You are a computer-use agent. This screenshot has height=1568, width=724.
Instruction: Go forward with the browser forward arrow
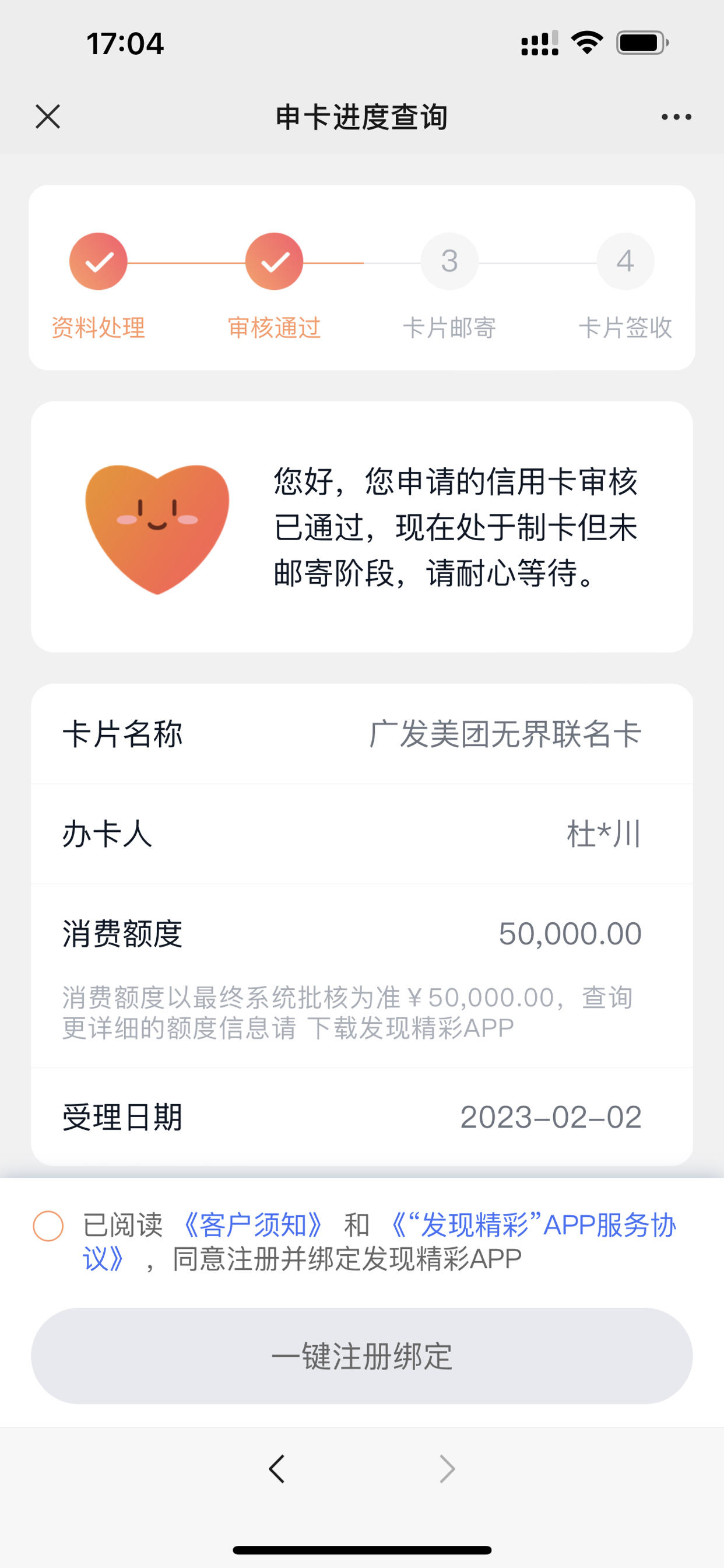point(447,1469)
